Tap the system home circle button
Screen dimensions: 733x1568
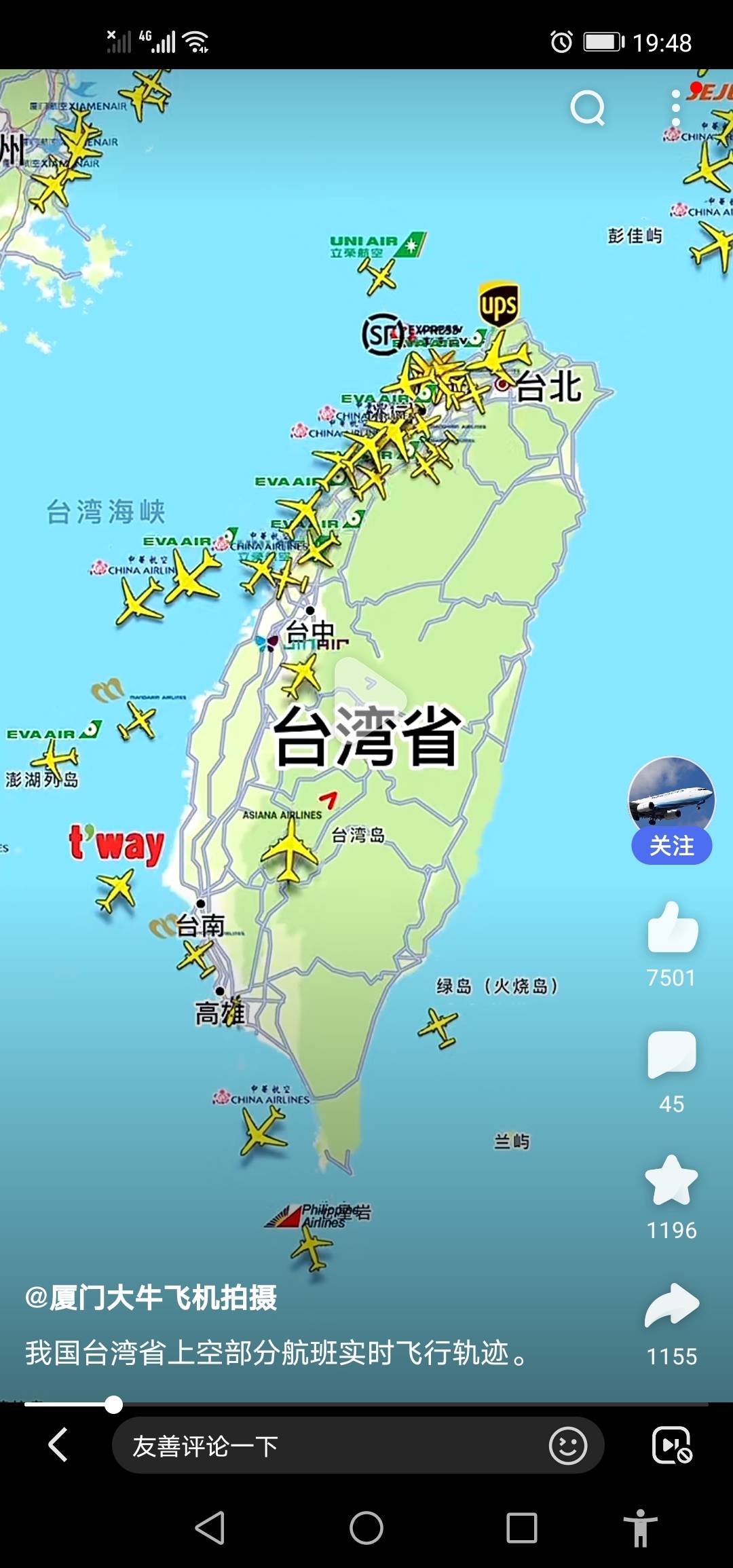tap(366, 1528)
